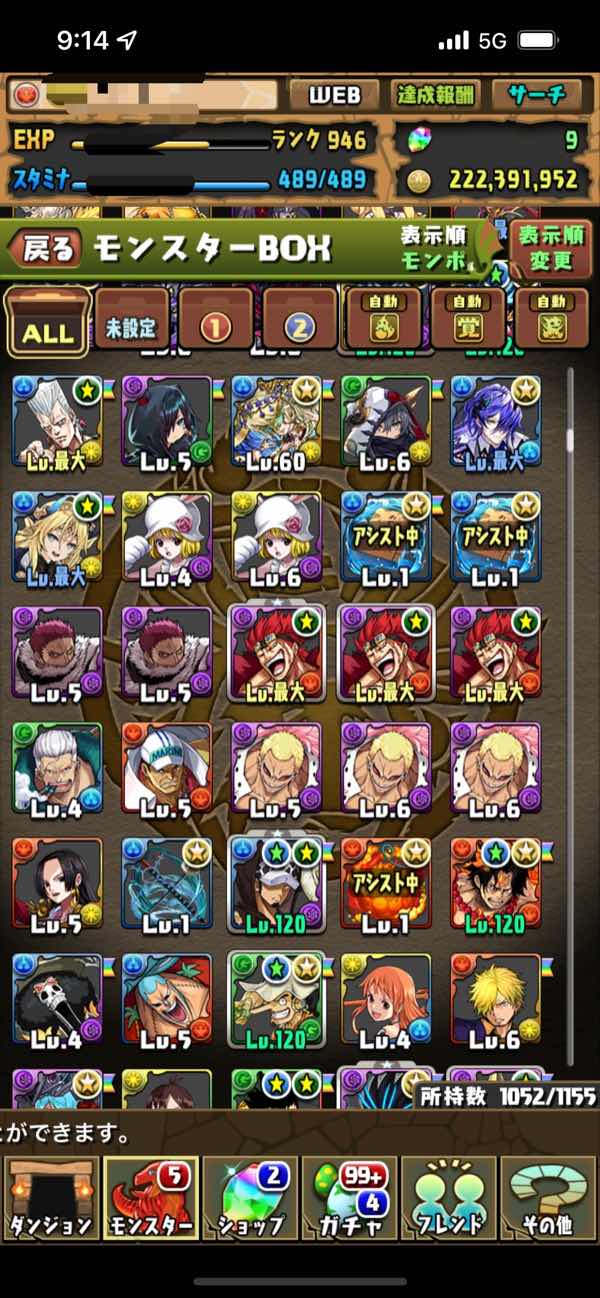
Task: Switch to box tab number 2
Action: click(x=301, y=320)
